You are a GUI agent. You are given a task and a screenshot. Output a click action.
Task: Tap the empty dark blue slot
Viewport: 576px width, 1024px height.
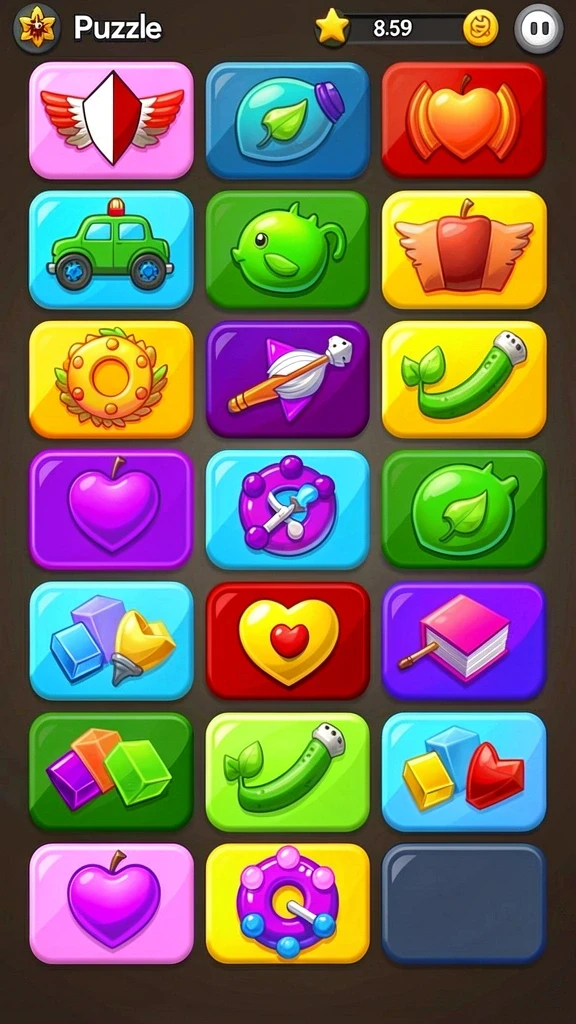point(464,903)
